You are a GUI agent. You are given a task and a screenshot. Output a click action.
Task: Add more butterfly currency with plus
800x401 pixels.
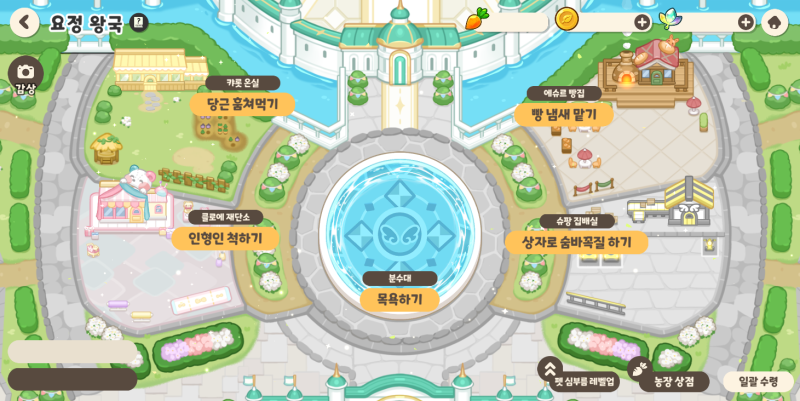[746, 22]
